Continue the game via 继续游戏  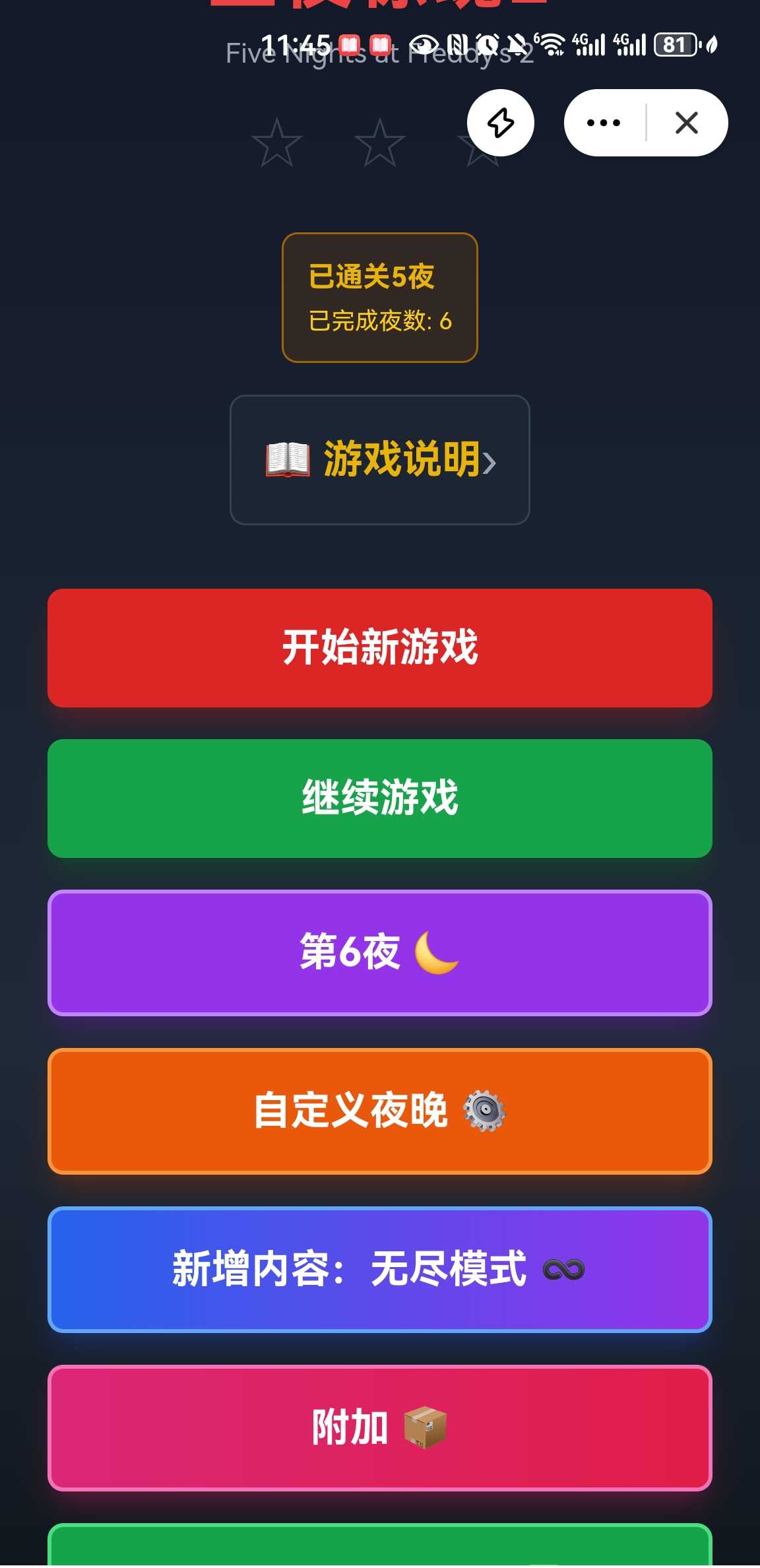pyautogui.click(x=380, y=799)
